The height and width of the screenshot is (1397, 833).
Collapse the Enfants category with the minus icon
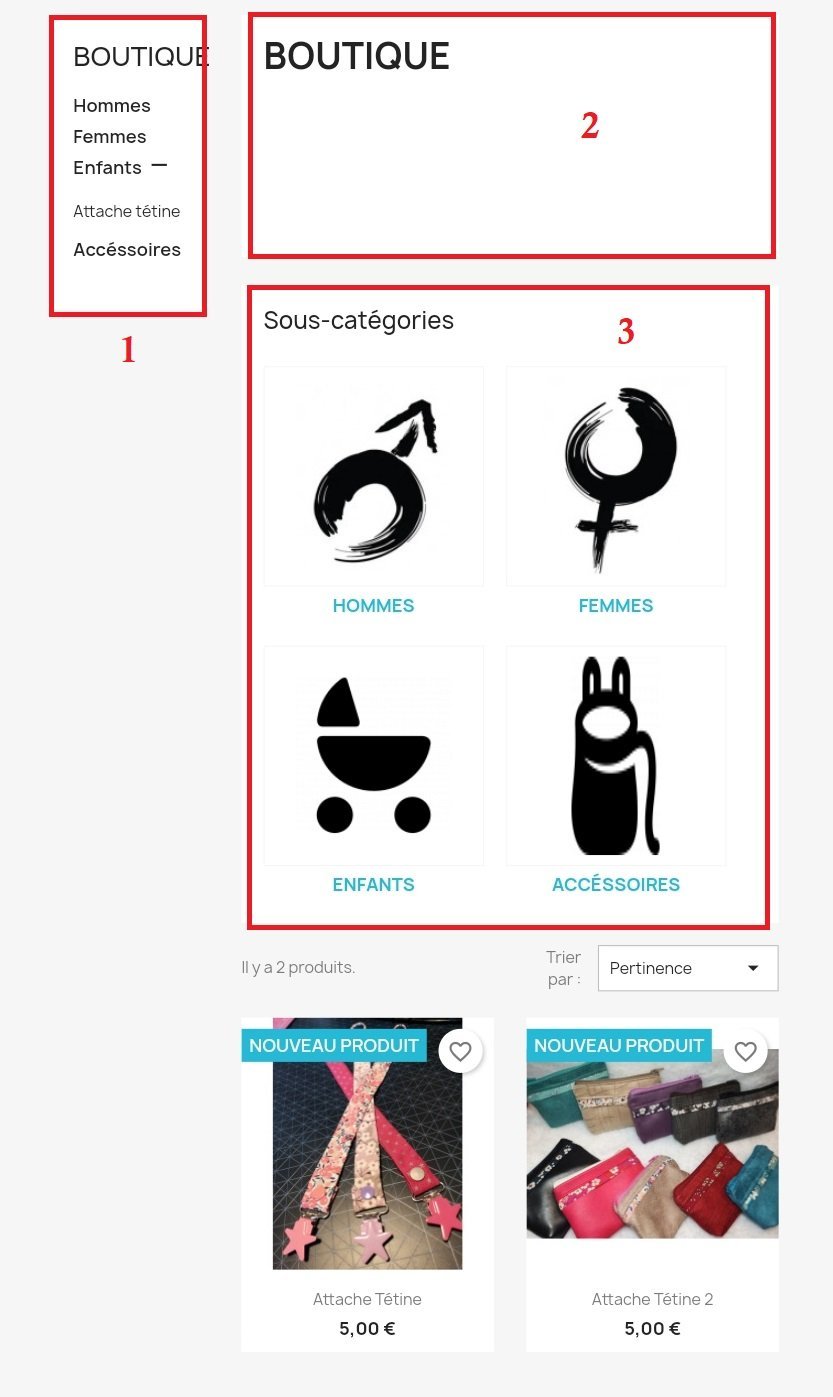[x=159, y=166]
